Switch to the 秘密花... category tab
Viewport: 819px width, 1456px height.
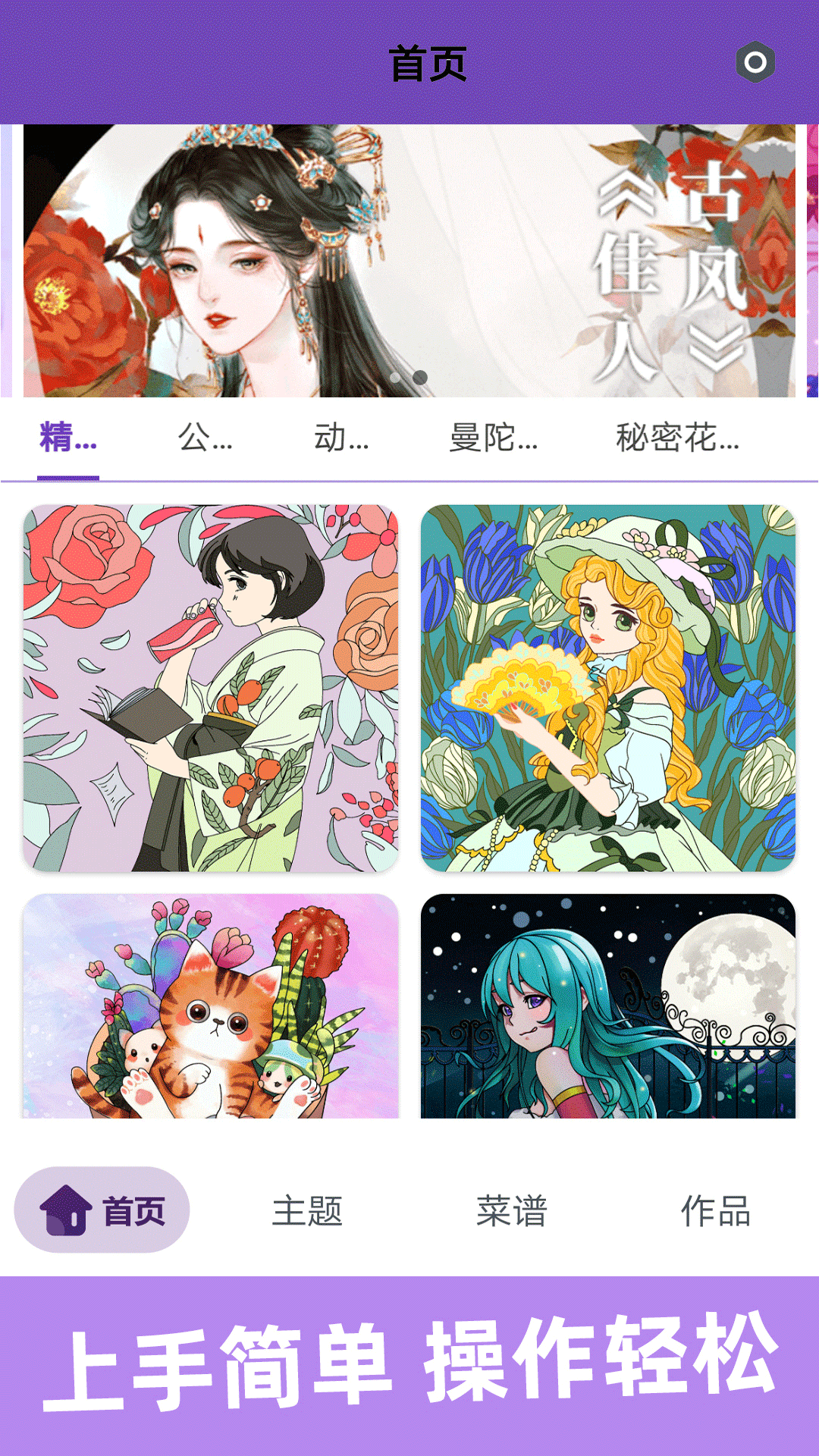(677, 438)
